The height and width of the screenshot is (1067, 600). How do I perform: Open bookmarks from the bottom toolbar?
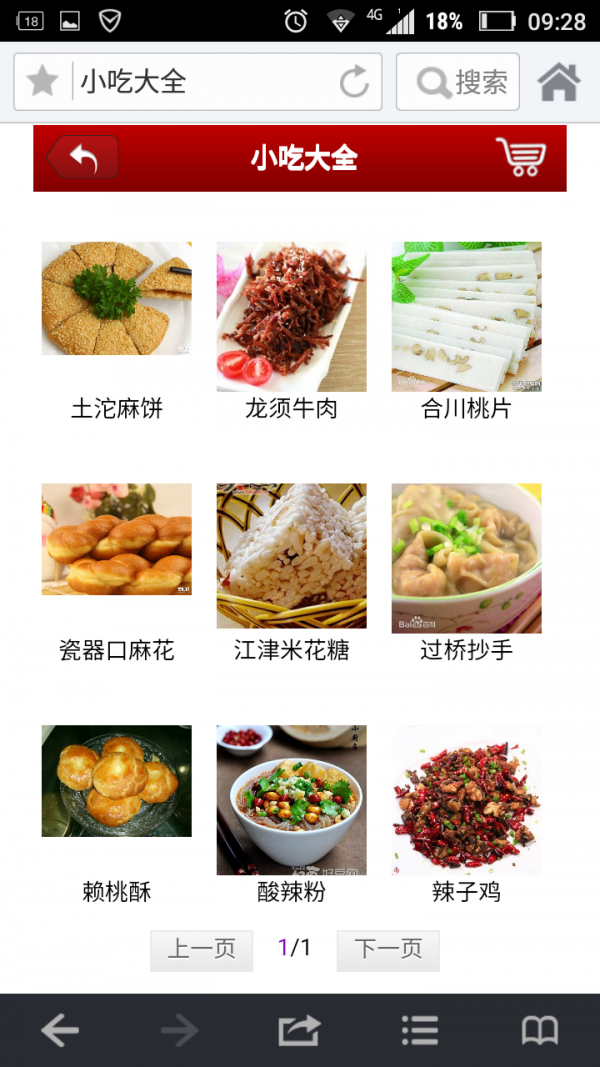click(x=540, y=1030)
